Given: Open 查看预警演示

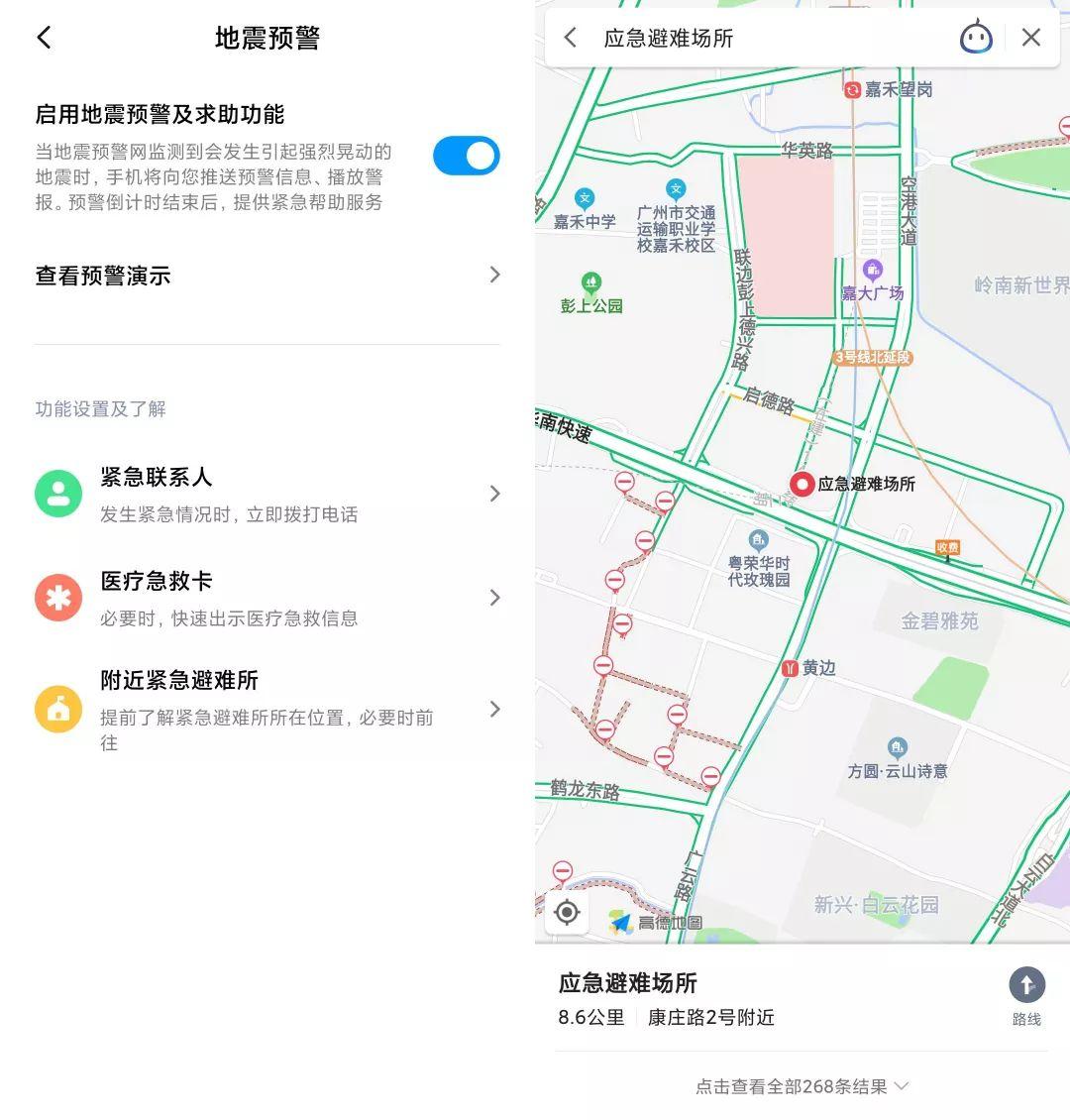Looking at the screenshot, I should [x=267, y=276].
